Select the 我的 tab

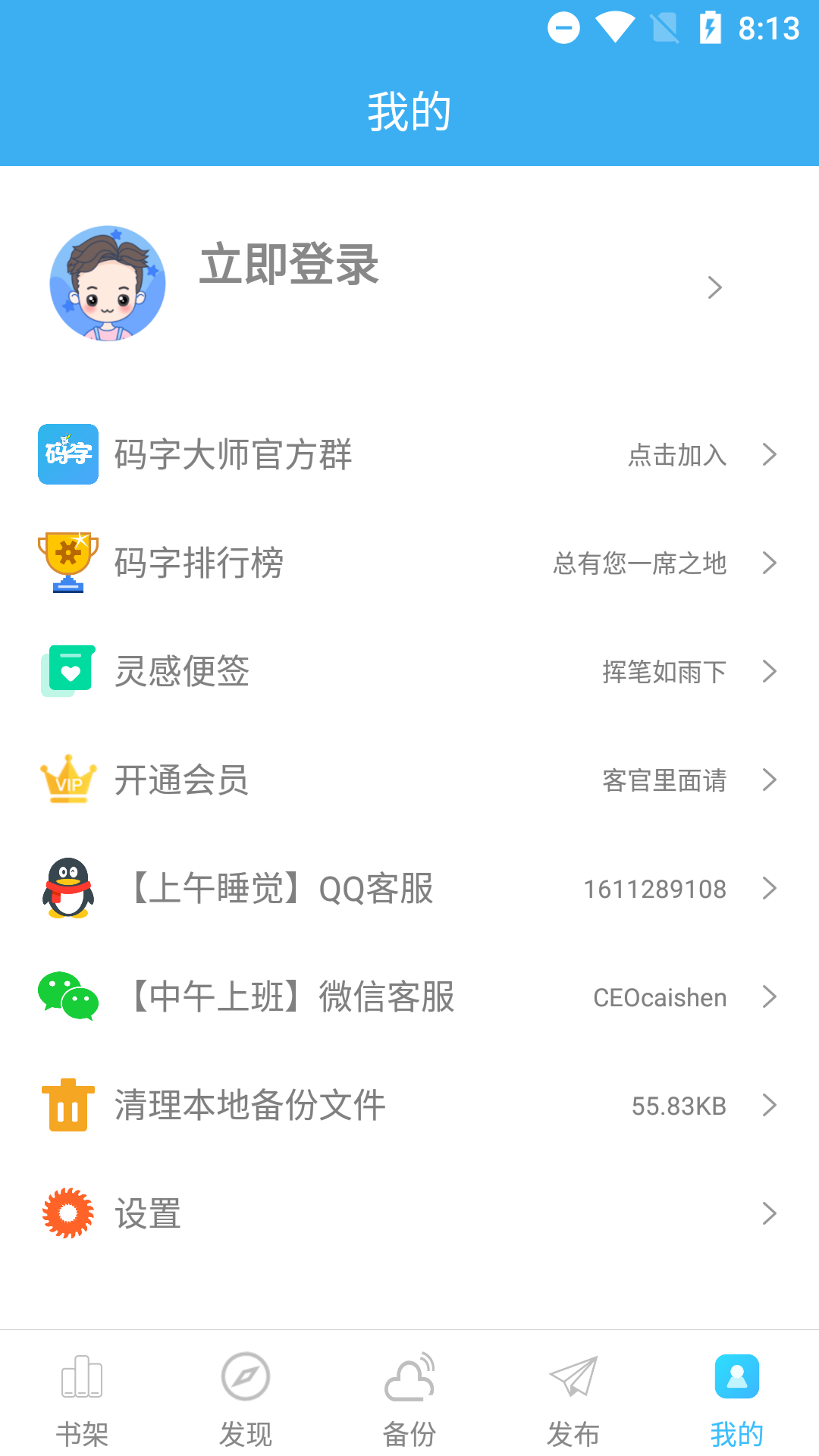736,1399
